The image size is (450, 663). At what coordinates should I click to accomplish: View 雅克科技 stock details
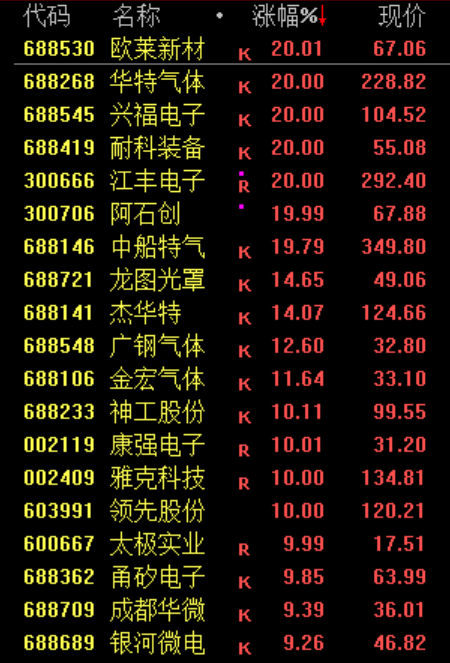(x=225, y=477)
